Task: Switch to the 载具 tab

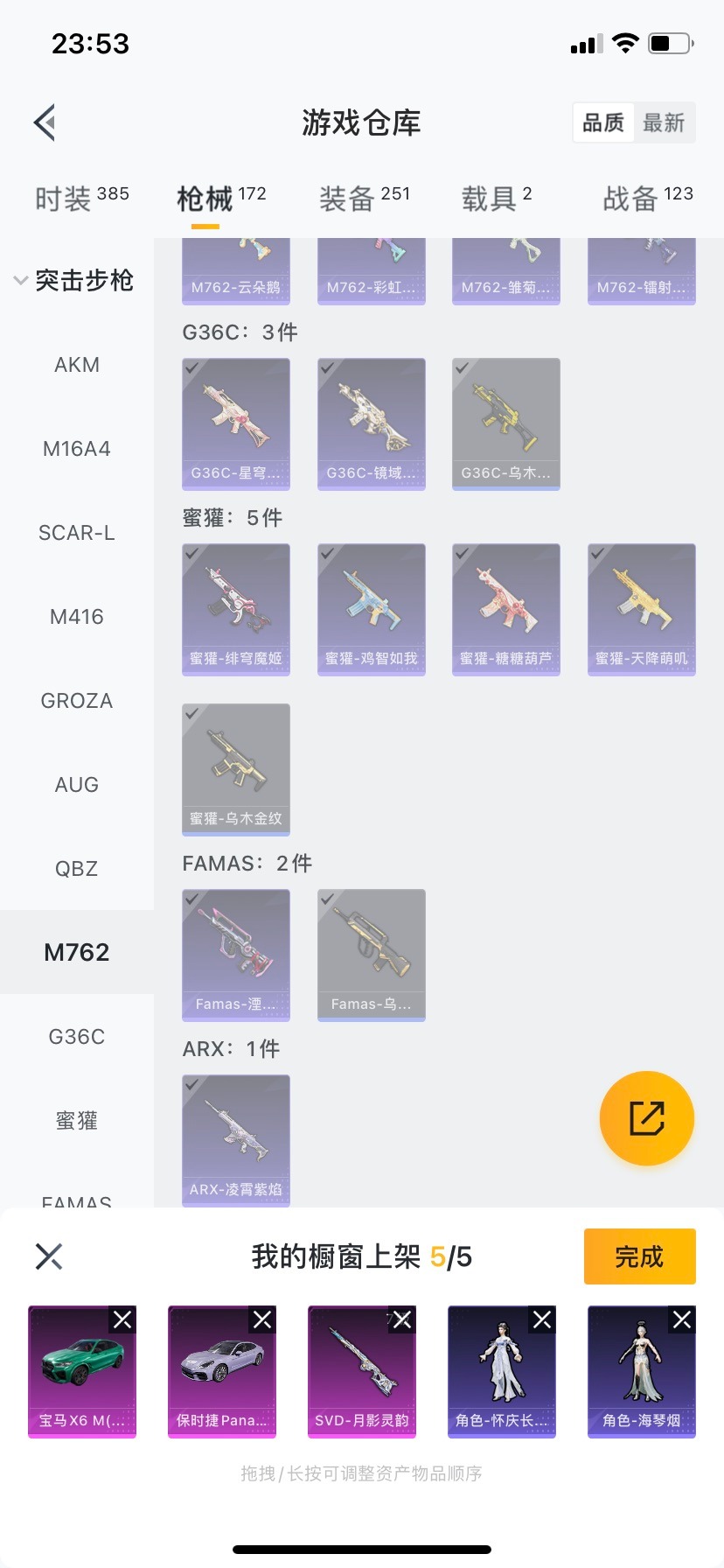Action: point(496,199)
